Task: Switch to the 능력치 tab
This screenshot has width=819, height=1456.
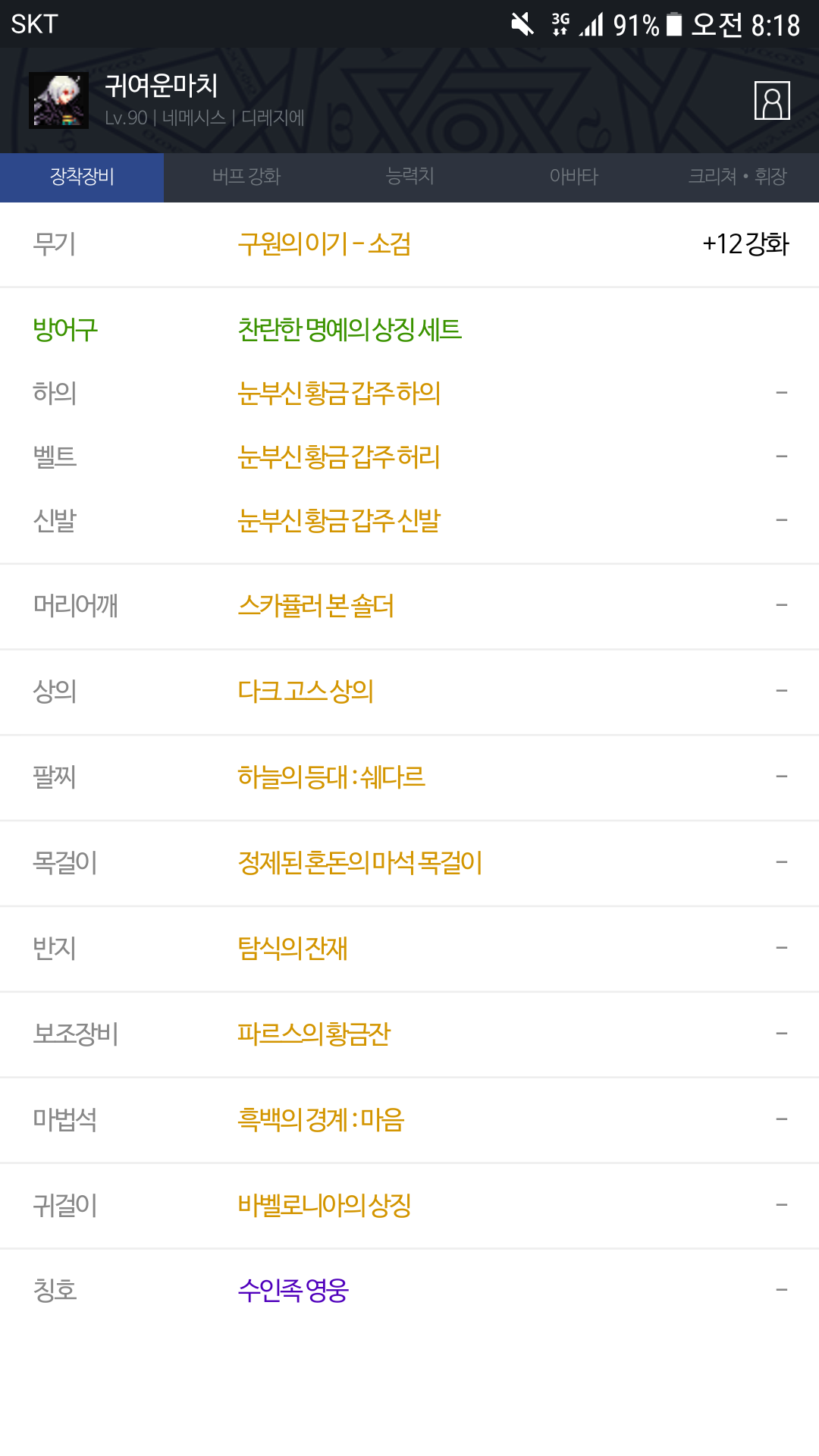Action: coord(409,177)
